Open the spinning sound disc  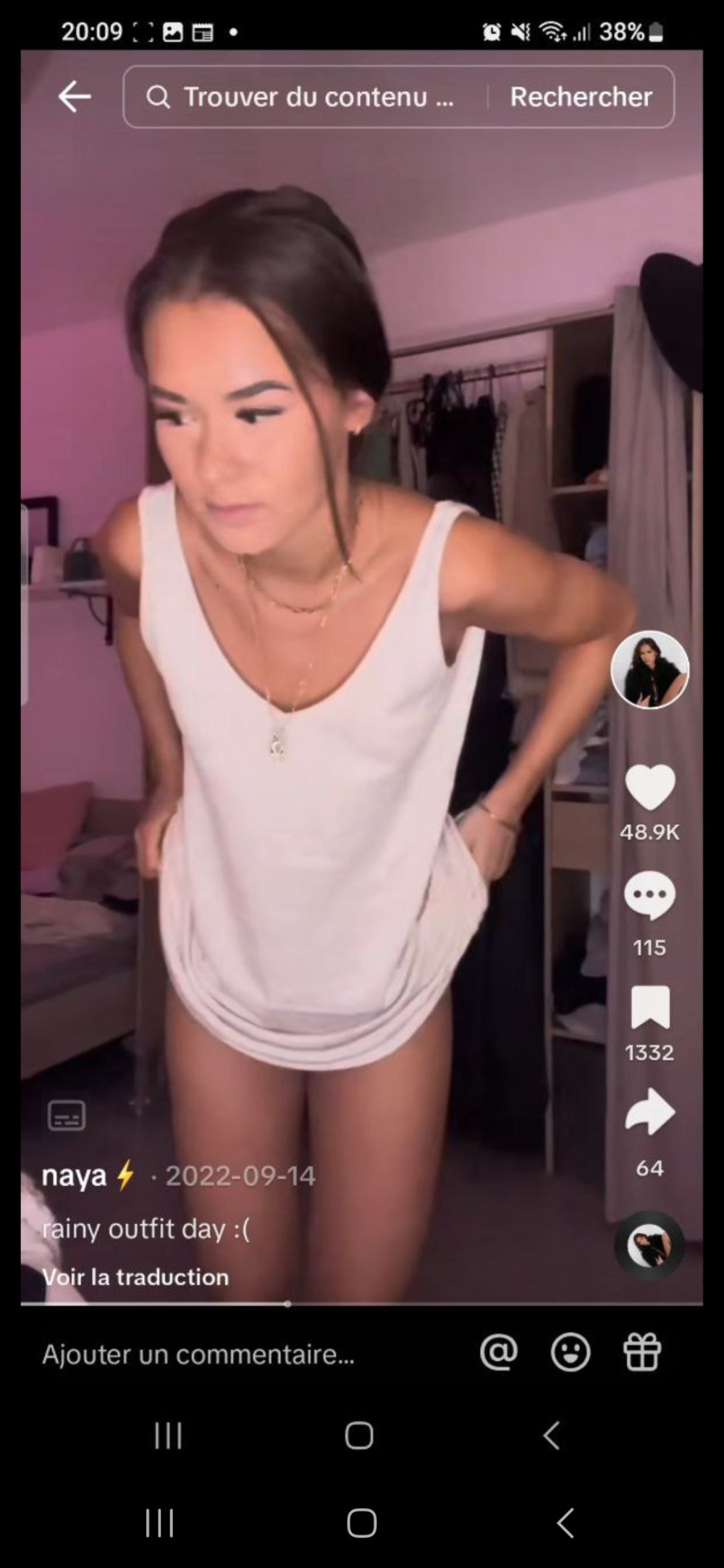[x=649, y=1246]
